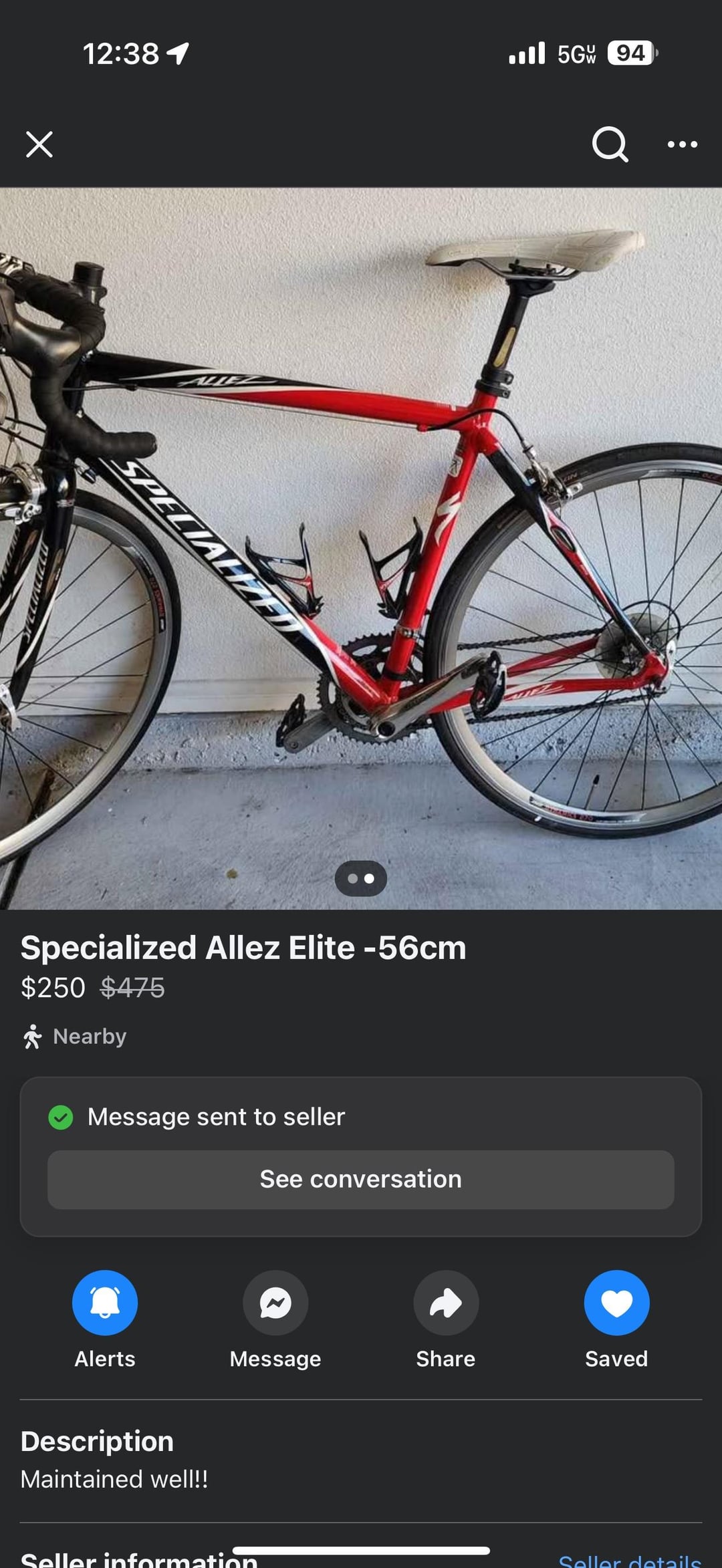Tap See conversation button
Screen dimensions: 722x1568
[361, 1179]
